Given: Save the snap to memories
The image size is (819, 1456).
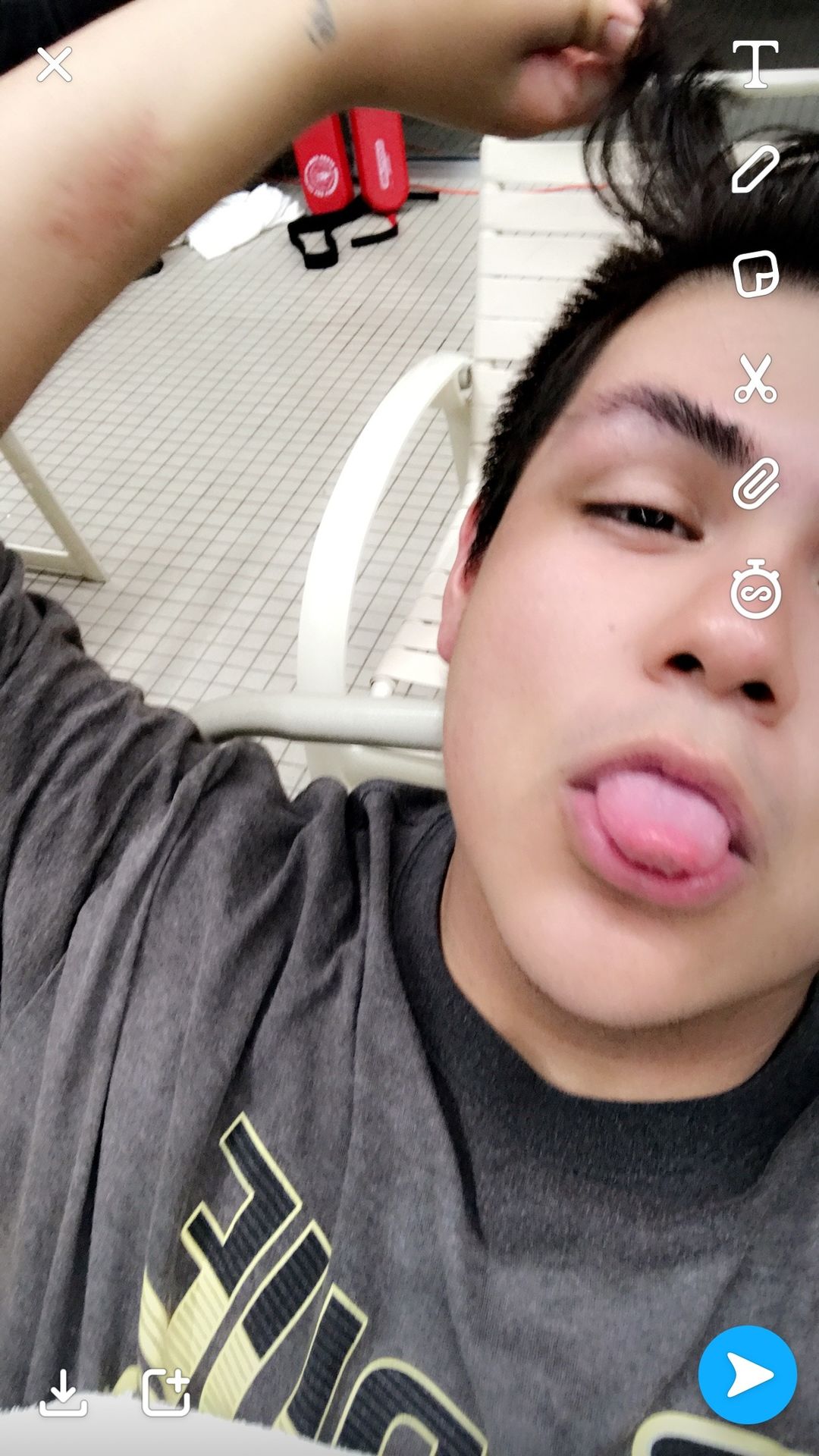Looking at the screenshot, I should tap(63, 1392).
